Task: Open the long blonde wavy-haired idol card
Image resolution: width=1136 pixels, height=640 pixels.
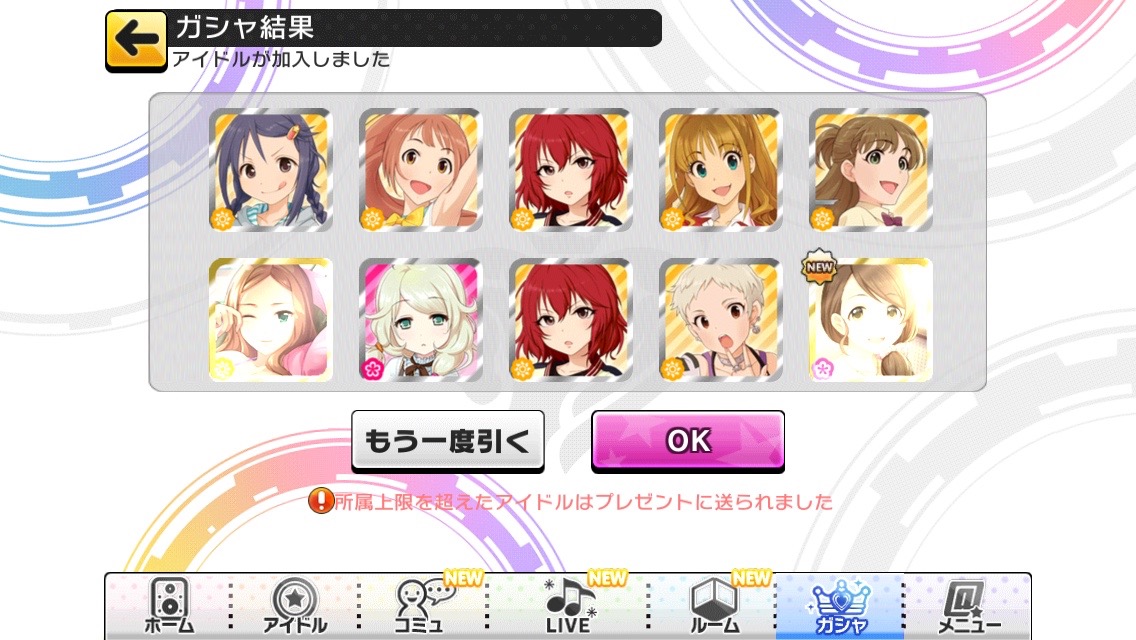Action: coord(721,170)
